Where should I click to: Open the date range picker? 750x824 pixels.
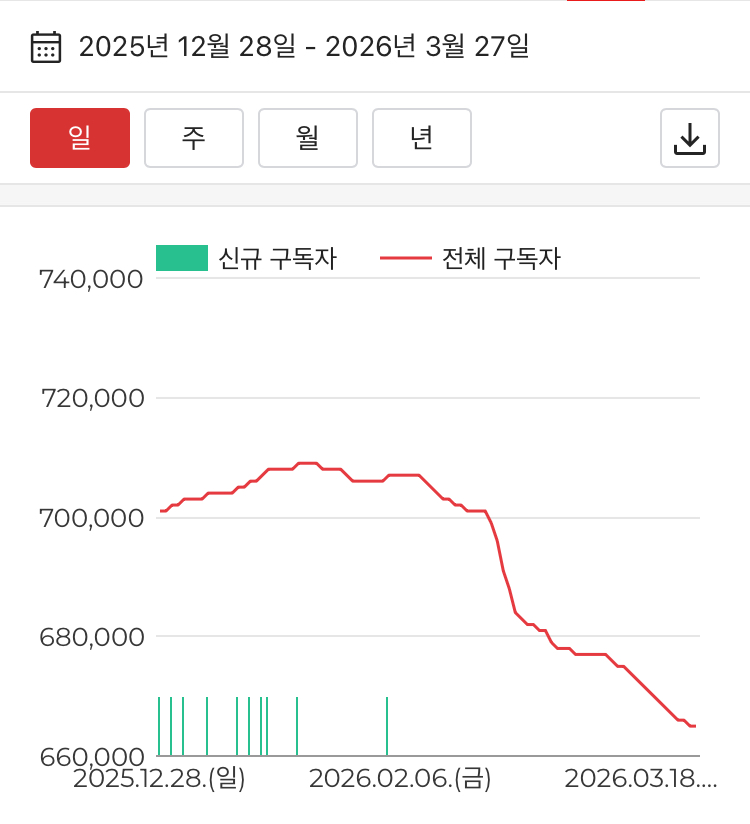(x=280, y=46)
